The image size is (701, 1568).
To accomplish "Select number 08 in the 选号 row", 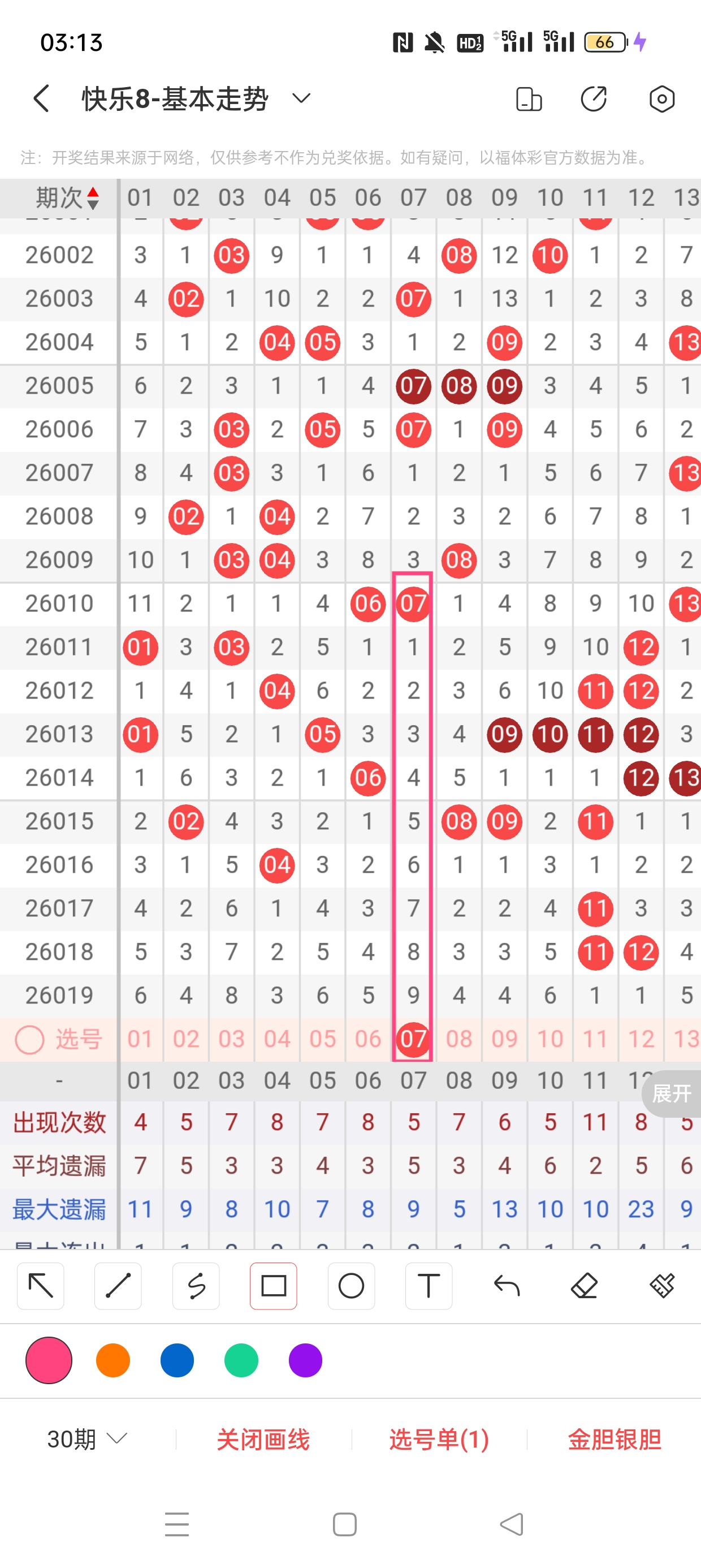I will pos(459,1039).
